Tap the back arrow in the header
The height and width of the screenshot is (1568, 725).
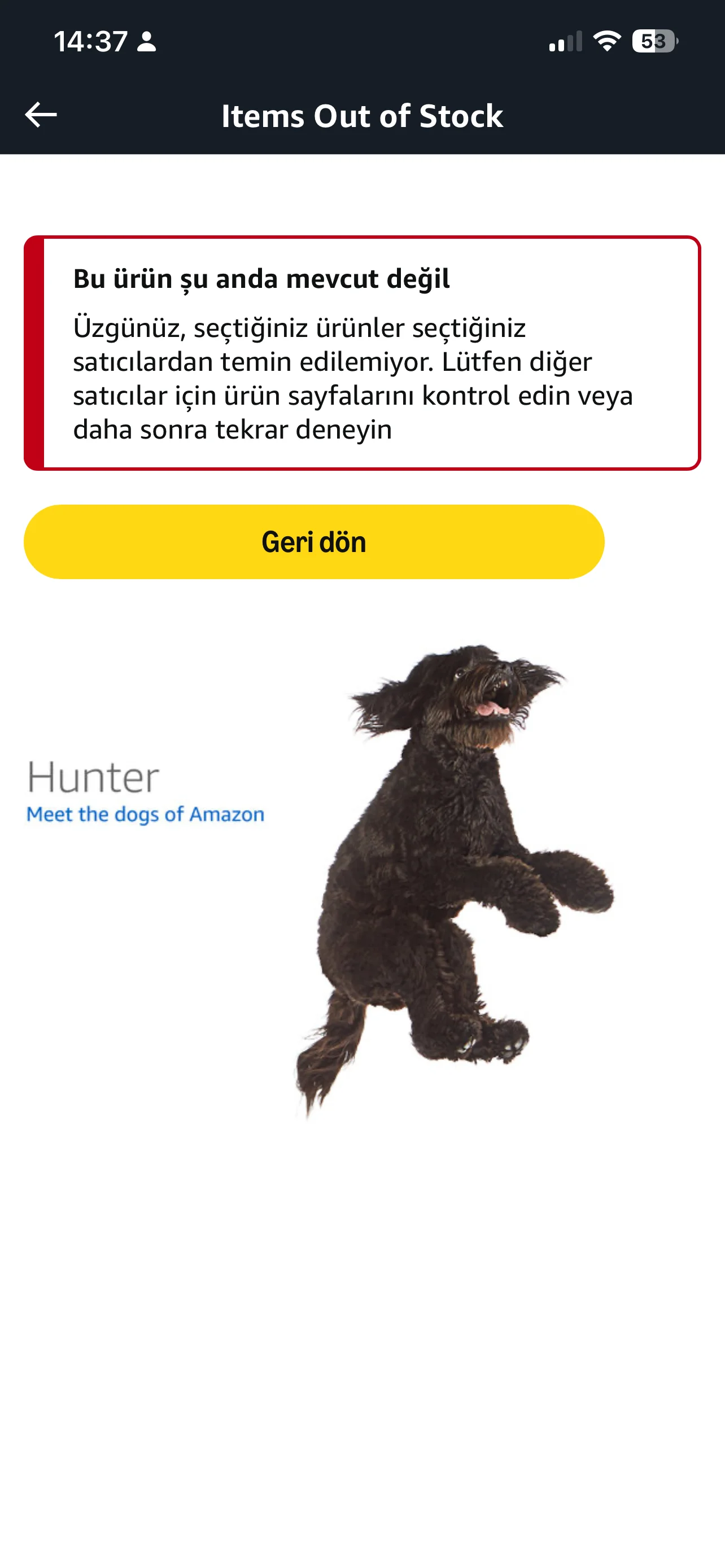pyautogui.click(x=41, y=115)
